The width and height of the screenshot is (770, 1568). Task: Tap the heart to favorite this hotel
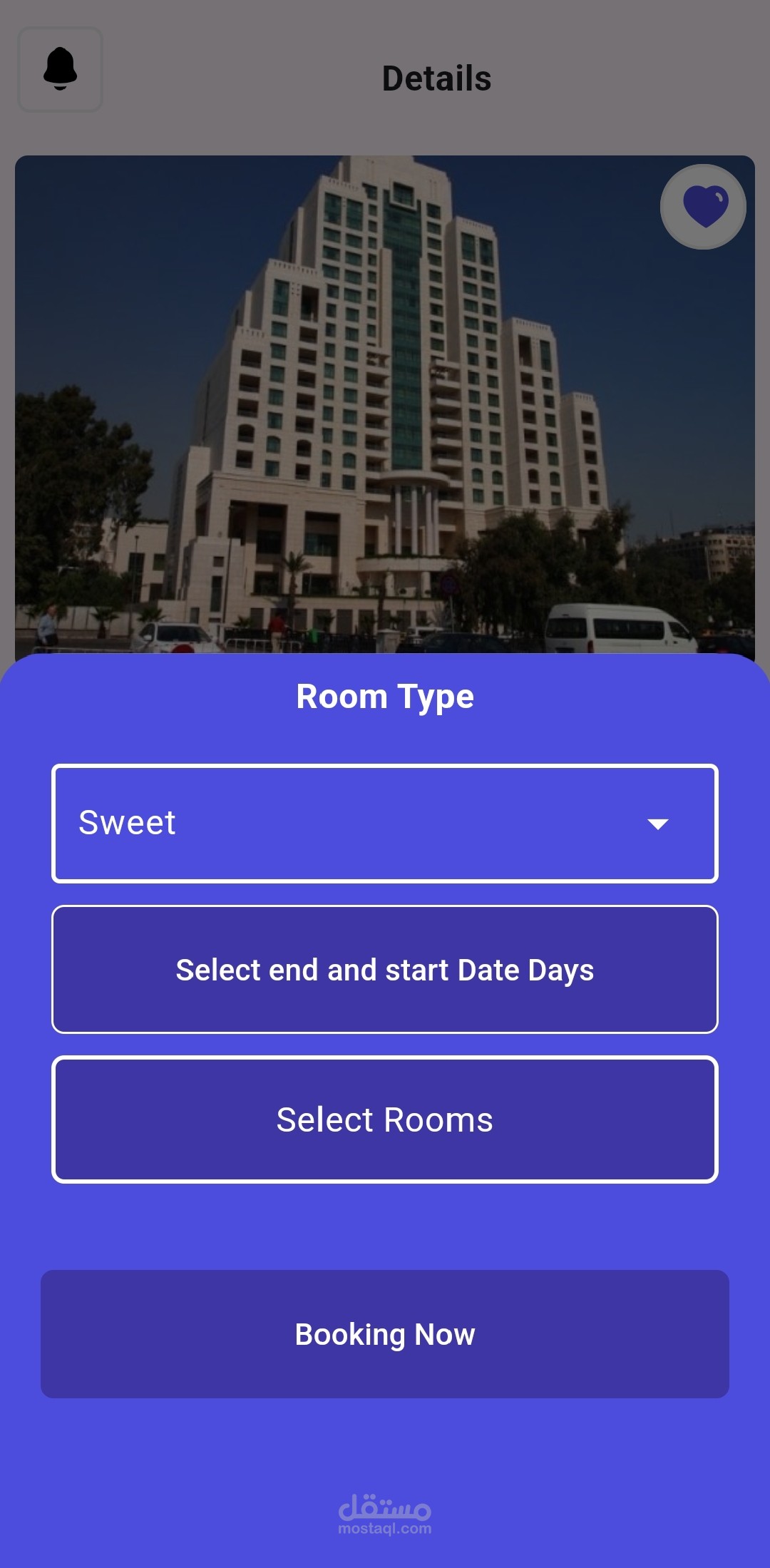704,207
